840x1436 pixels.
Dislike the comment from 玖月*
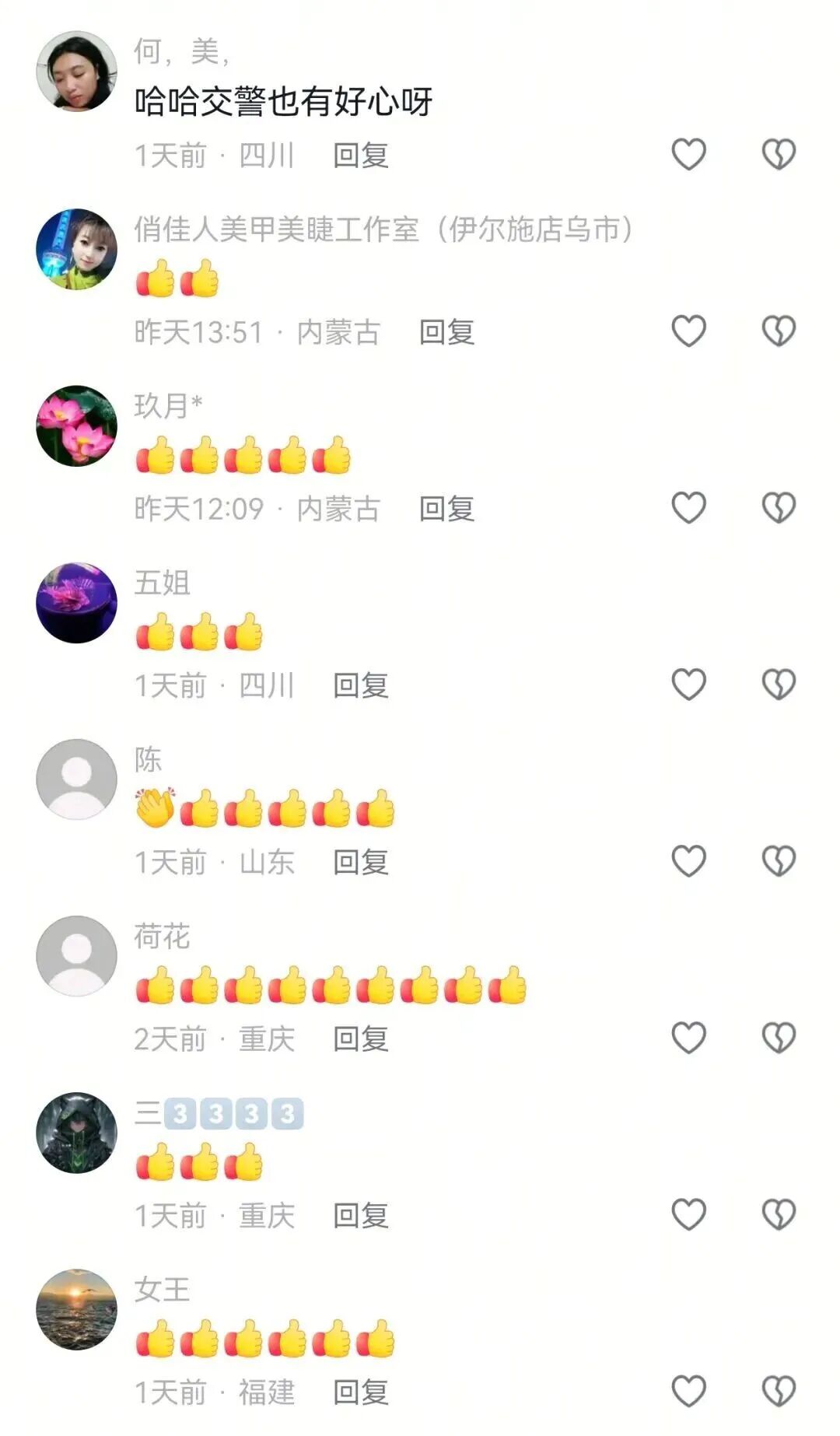pyautogui.click(x=778, y=508)
